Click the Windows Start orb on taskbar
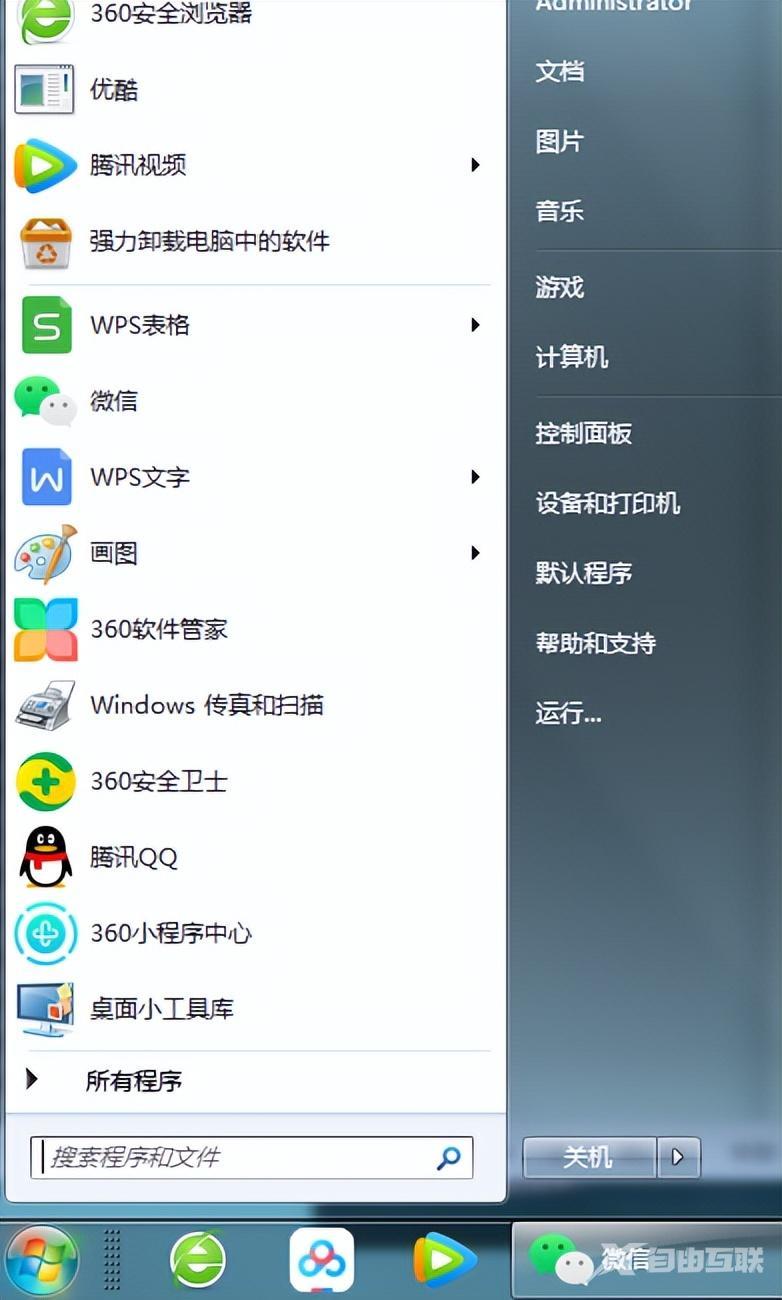The height and width of the screenshot is (1300, 782). click(41, 1258)
